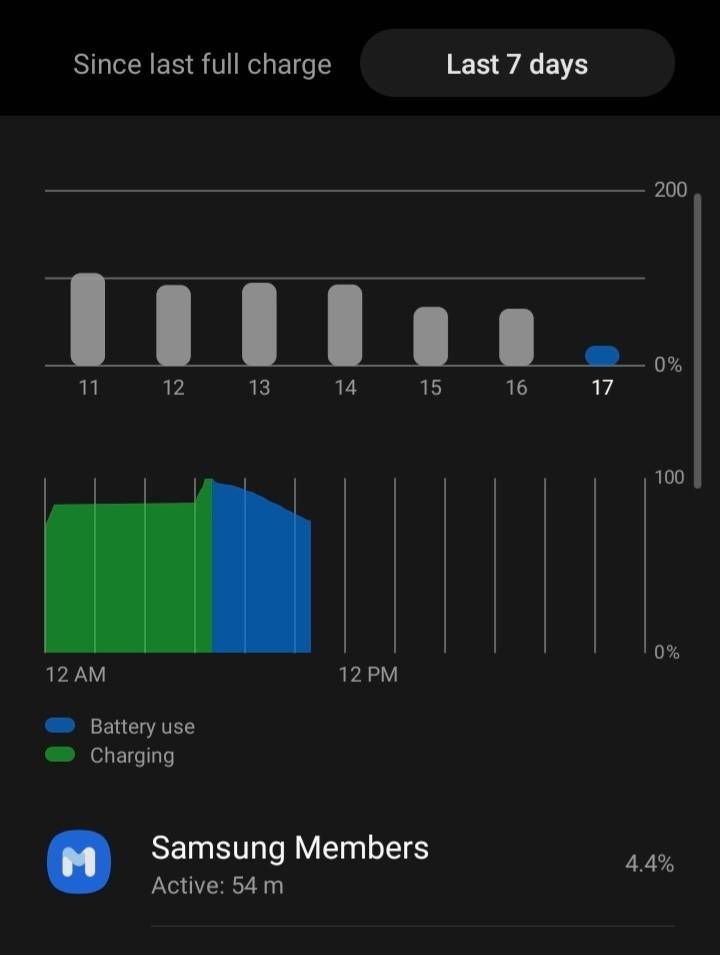Select the gray bar above the 13 label

259,325
